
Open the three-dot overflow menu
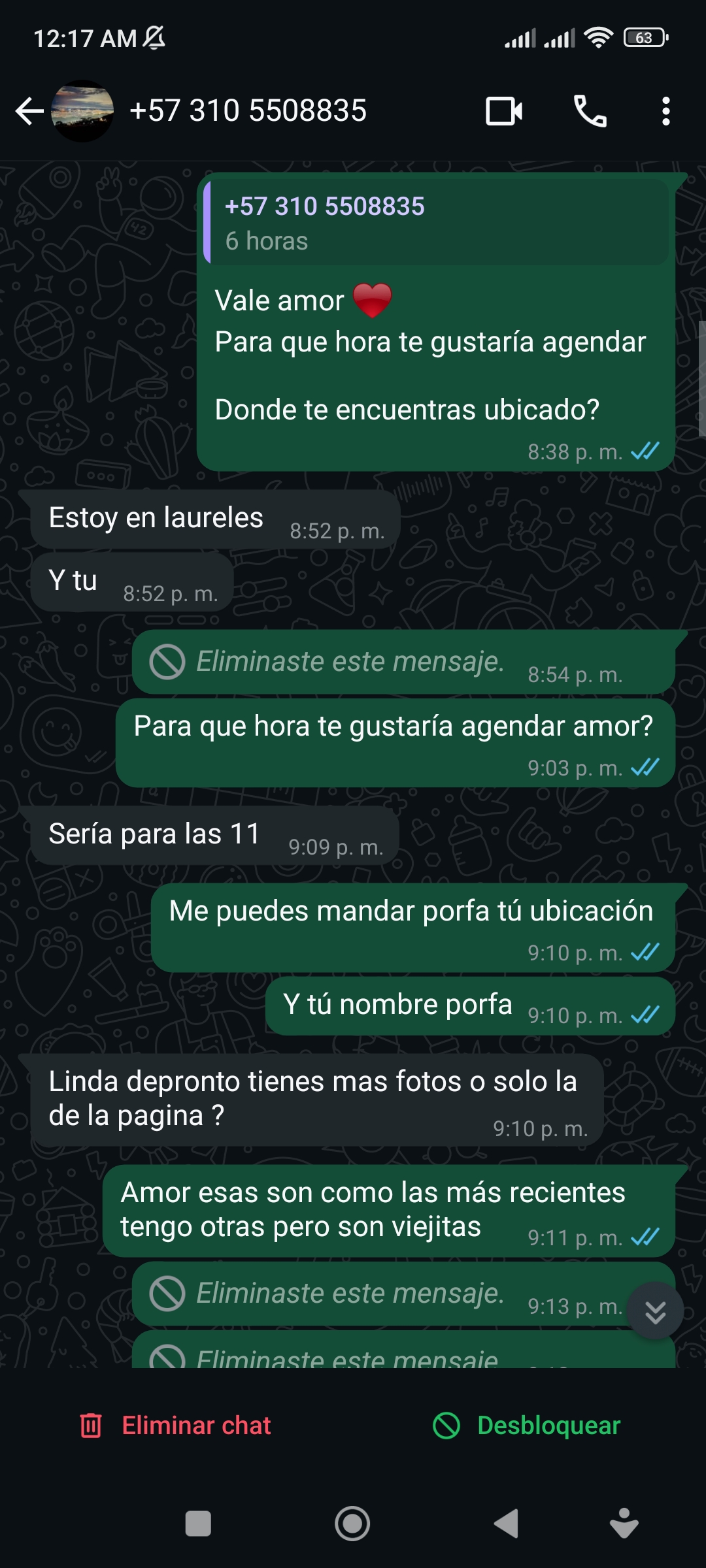tap(665, 111)
